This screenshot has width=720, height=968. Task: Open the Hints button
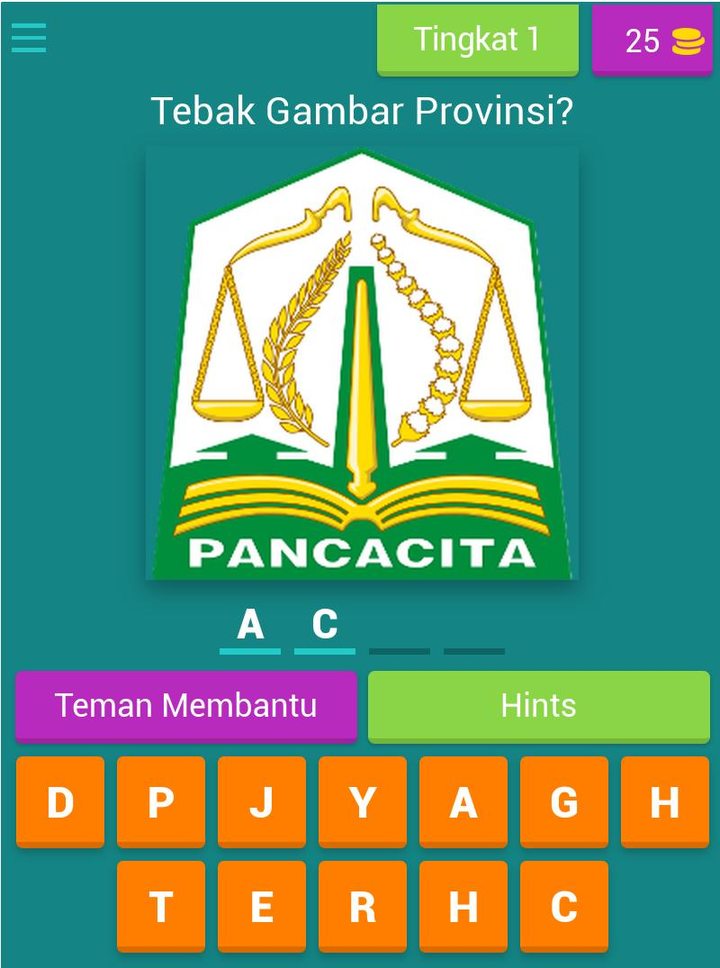click(538, 706)
